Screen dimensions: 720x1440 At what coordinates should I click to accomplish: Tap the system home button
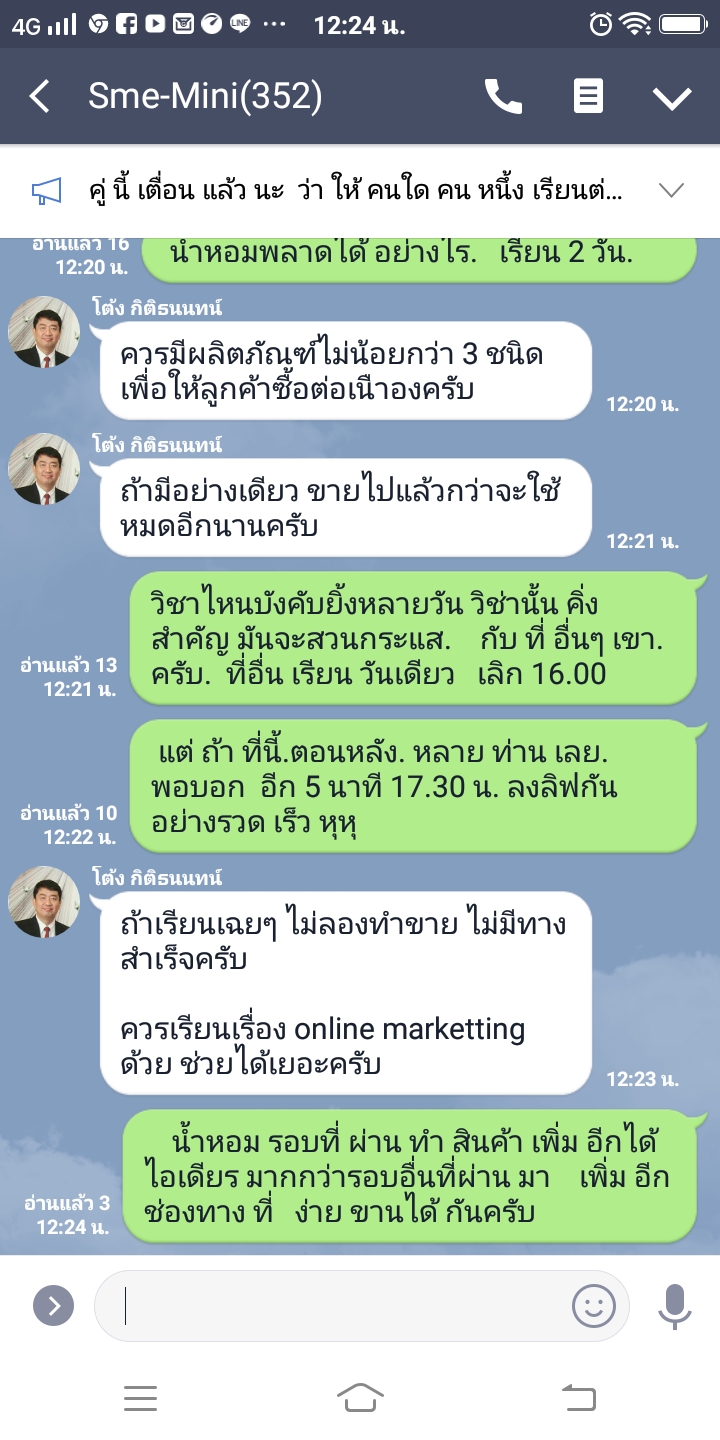pyautogui.click(x=360, y=1398)
